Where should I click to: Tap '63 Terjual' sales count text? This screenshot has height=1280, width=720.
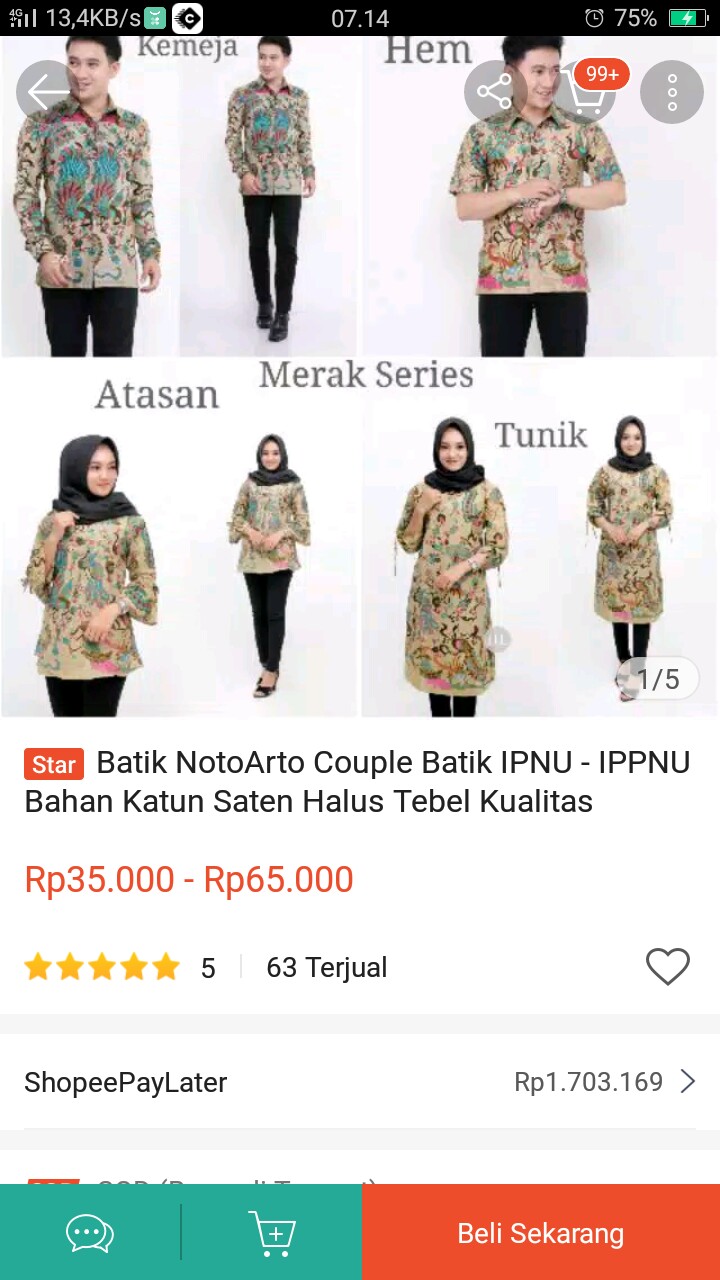pyautogui.click(x=325, y=966)
